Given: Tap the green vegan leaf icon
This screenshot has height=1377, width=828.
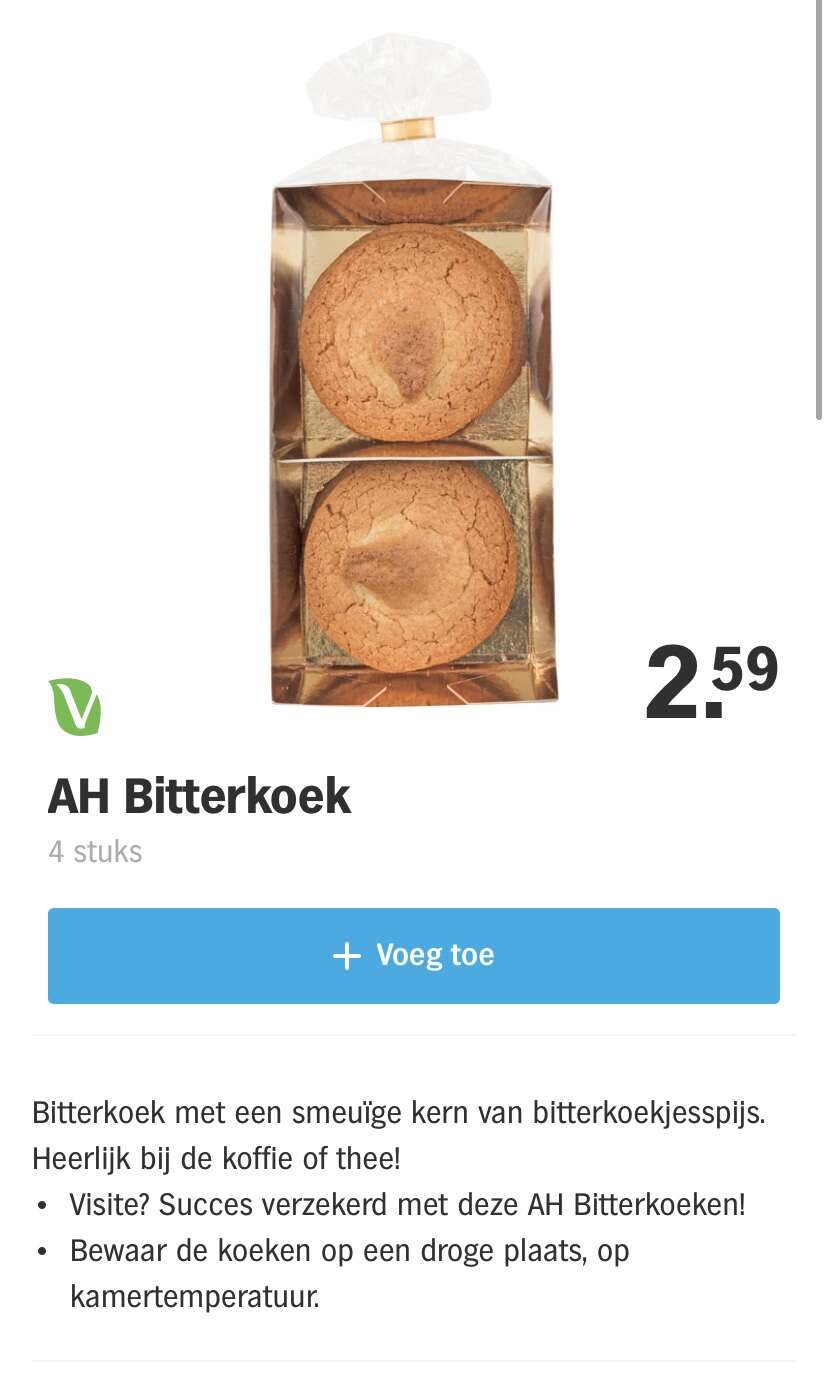Looking at the screenshot, I should pos(75,707).
